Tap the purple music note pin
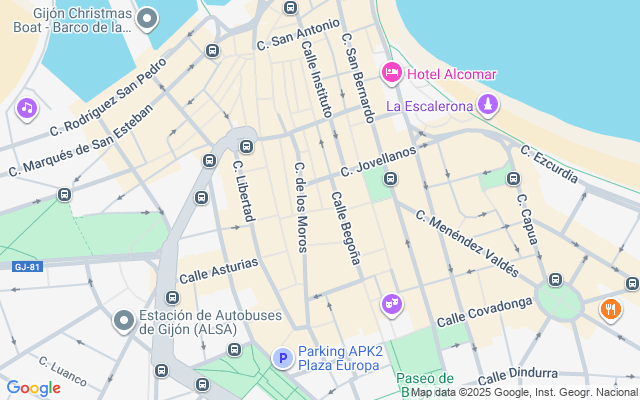This screenshot has height=400, width=640. pyautogui.click(x=27, y=108)
